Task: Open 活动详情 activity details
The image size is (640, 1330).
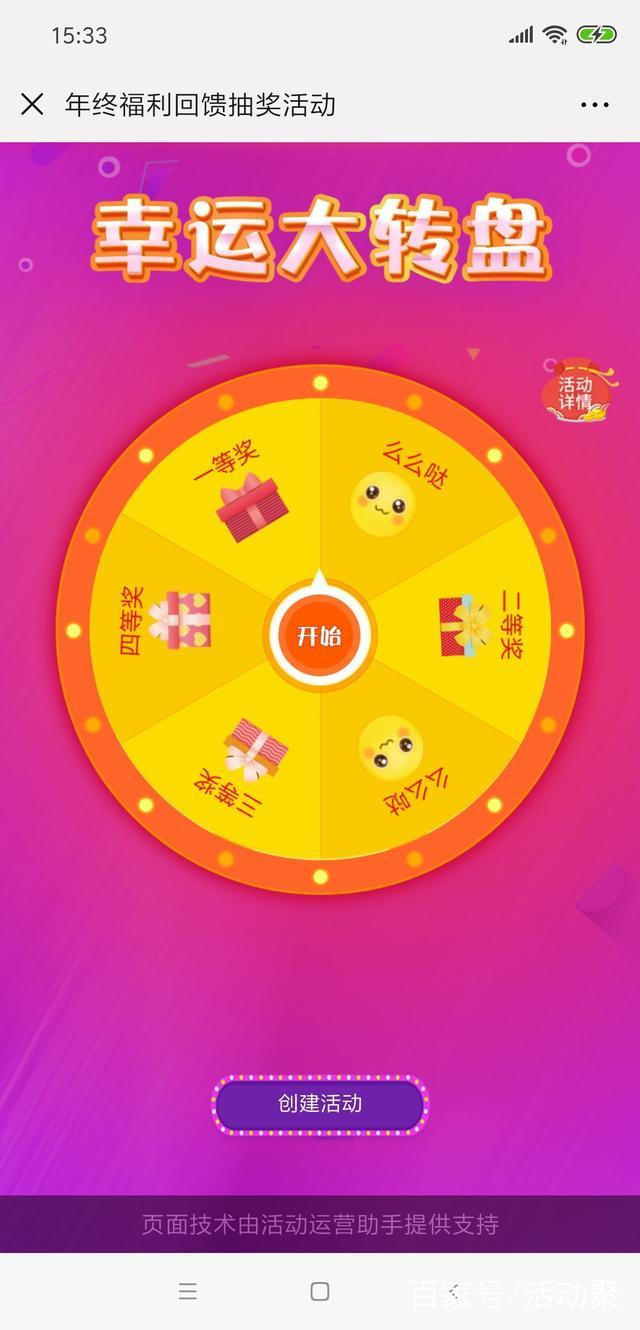Action: pyautogui.click(x=574, y=392)
